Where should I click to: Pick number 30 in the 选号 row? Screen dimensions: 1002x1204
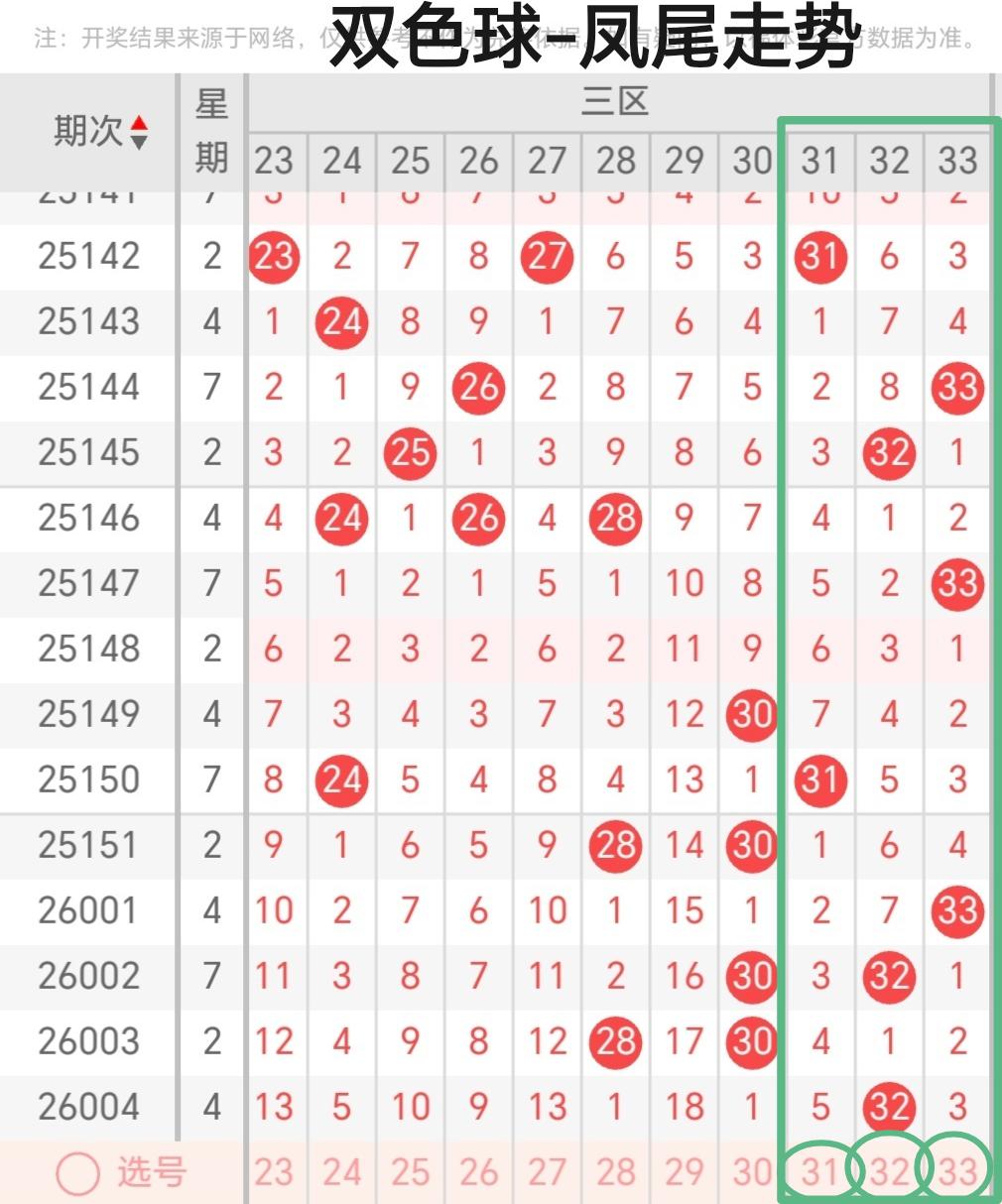coord(752,1173)
